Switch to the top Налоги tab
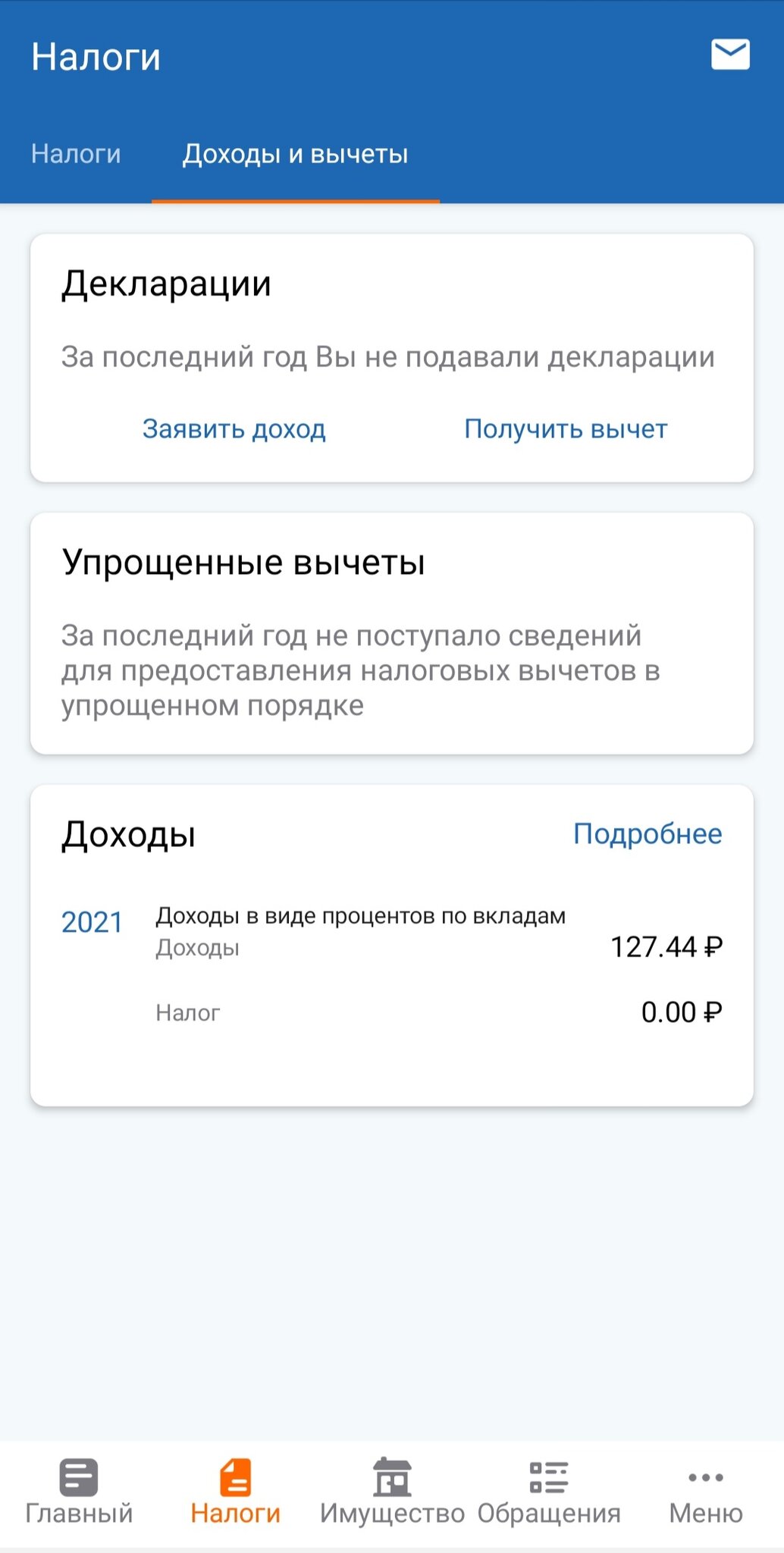Viewport: 784px width, 1553px height. (x=76, y=154)
